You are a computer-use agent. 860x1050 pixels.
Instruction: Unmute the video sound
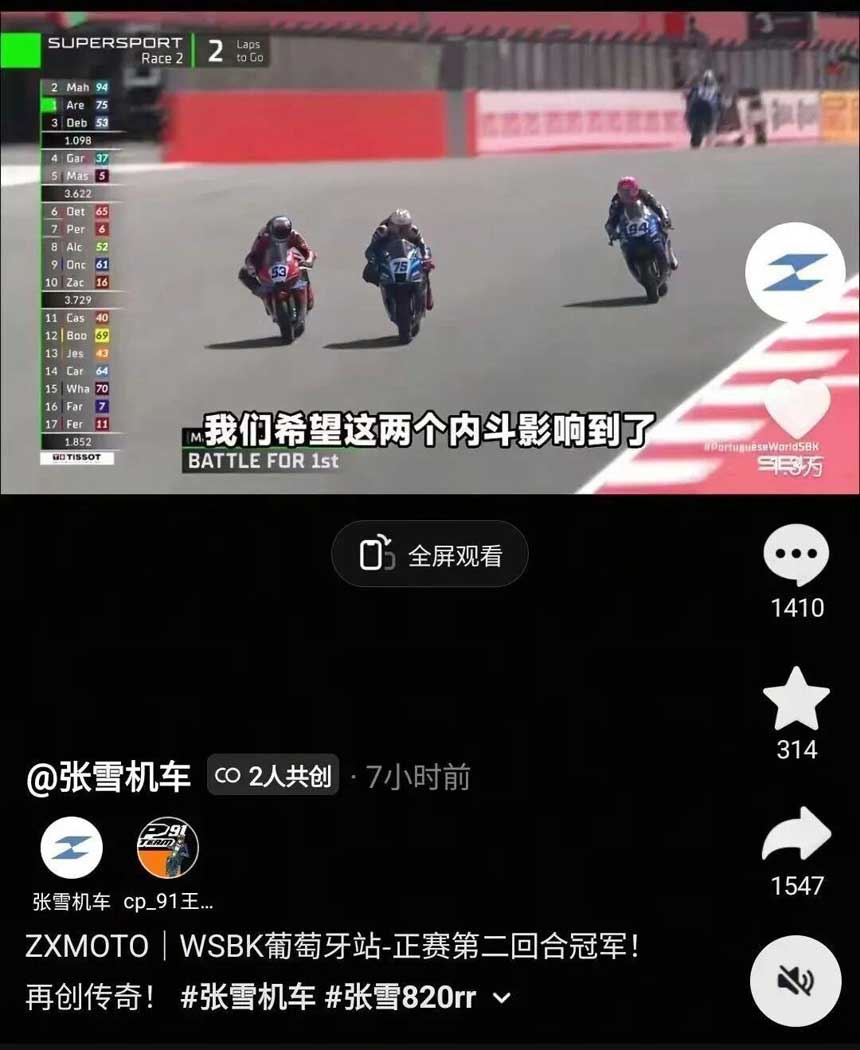(795, 981)
